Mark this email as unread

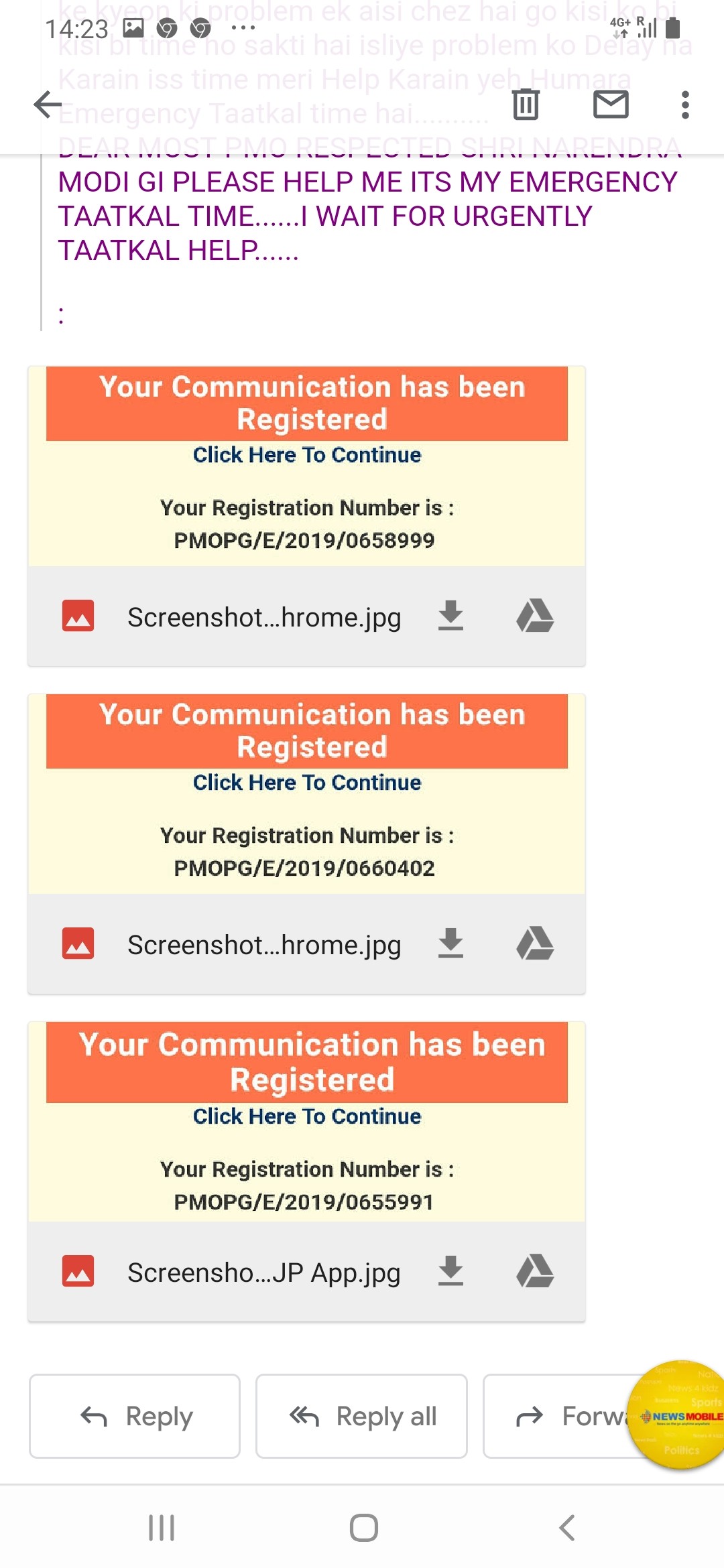pos(611,105)
